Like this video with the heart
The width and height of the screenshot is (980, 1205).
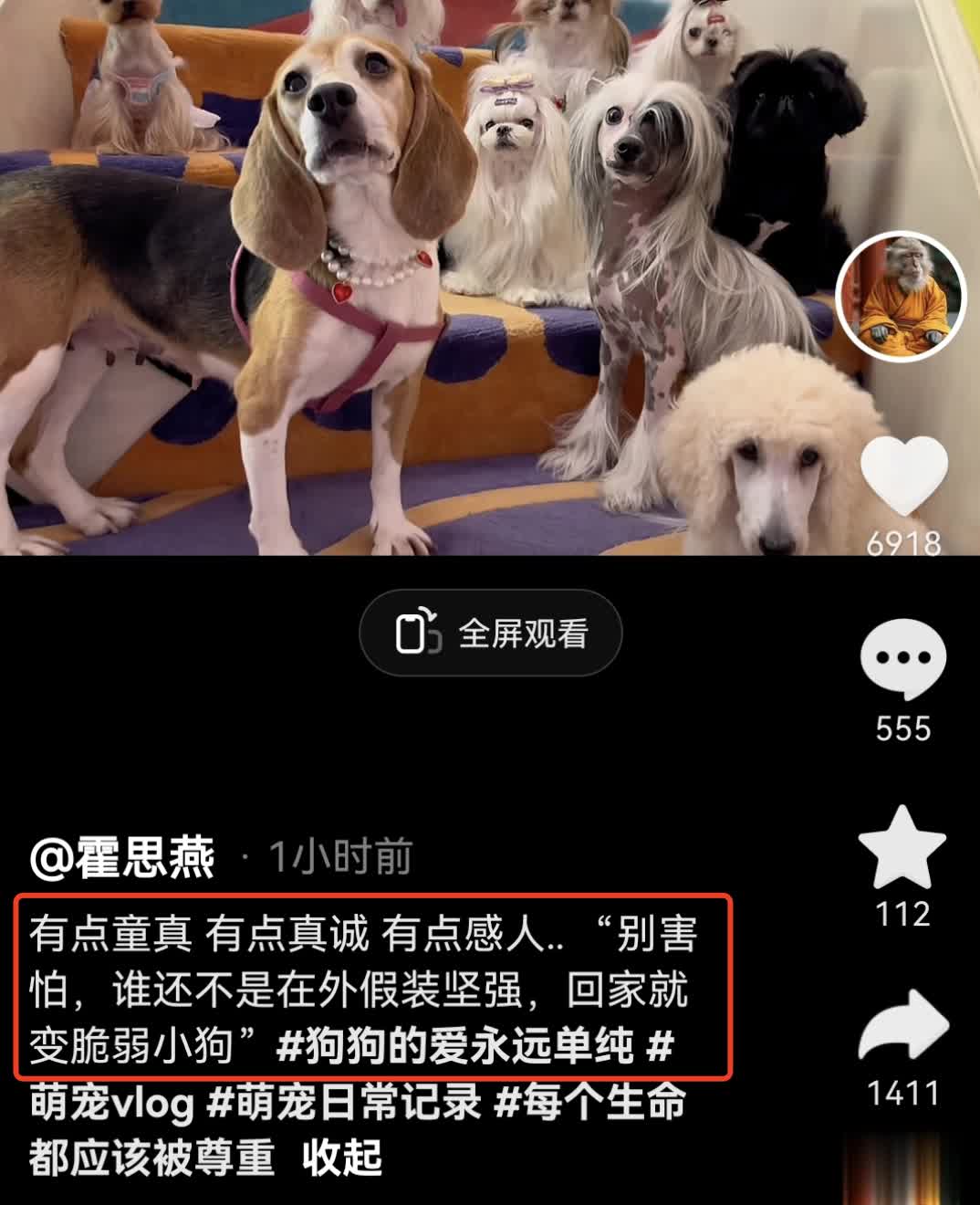pyautogui.click(x=903, y=476)
